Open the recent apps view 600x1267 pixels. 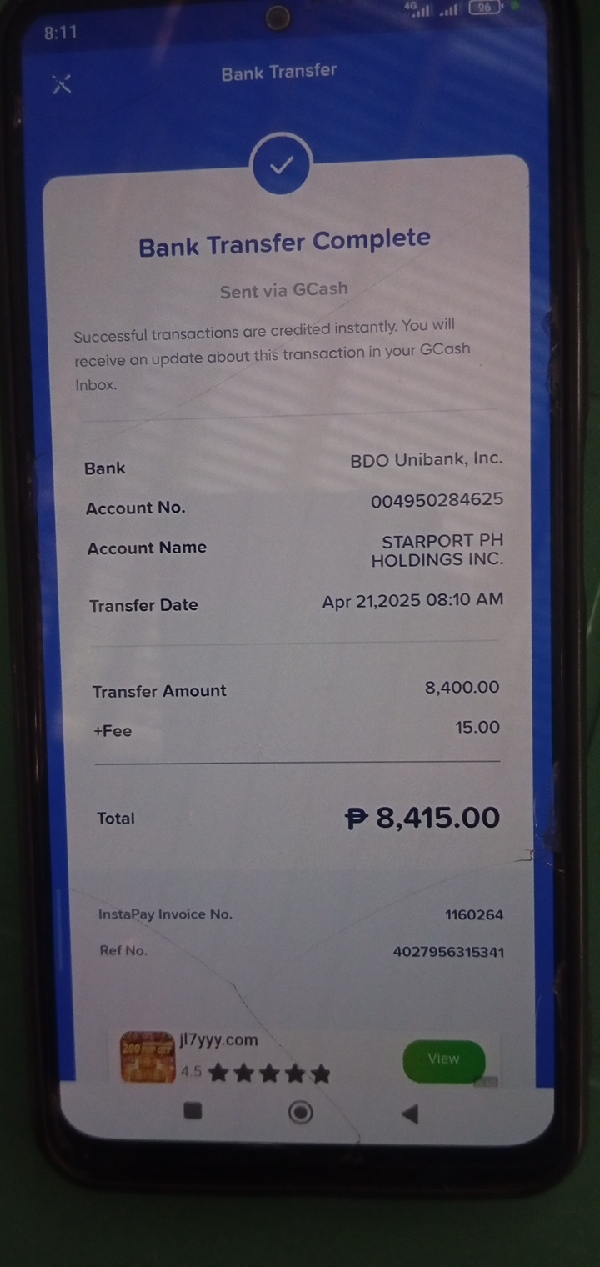pos(193,1111)
